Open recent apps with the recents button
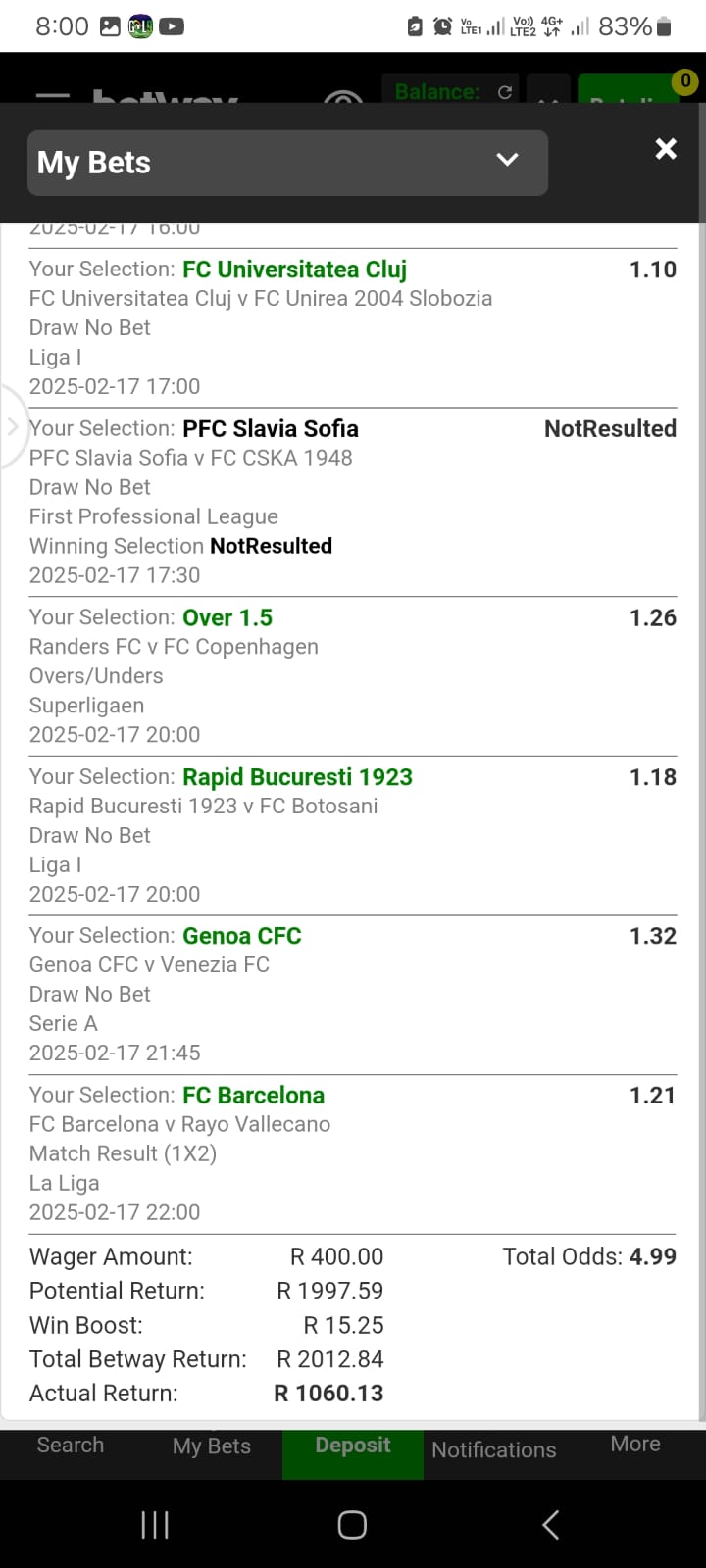 coord(155,1524)
